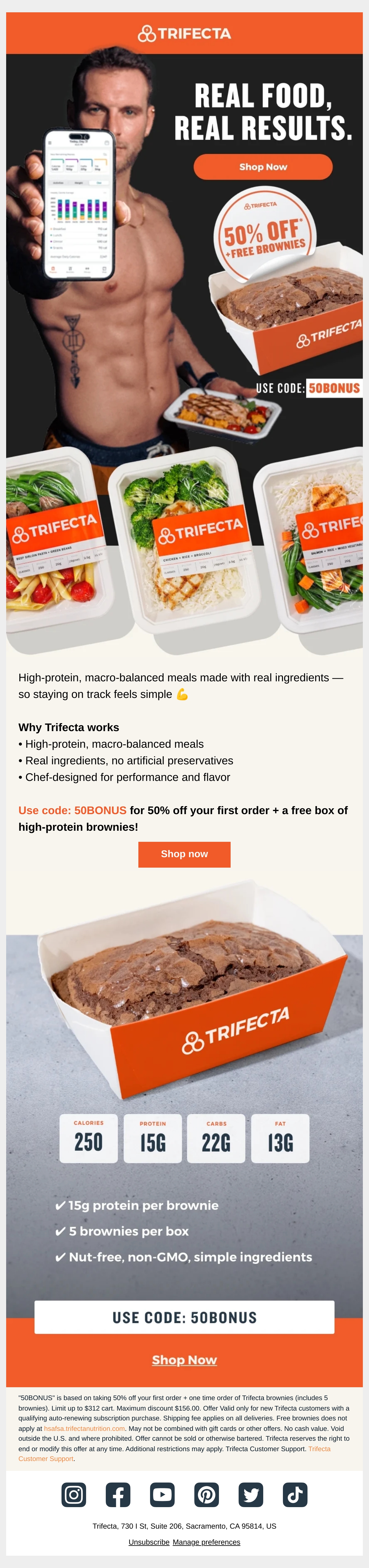This screenshot has width=369, height=1568.
Task: Unsubscribe from these emails
Action: [x=149, y=1542]
